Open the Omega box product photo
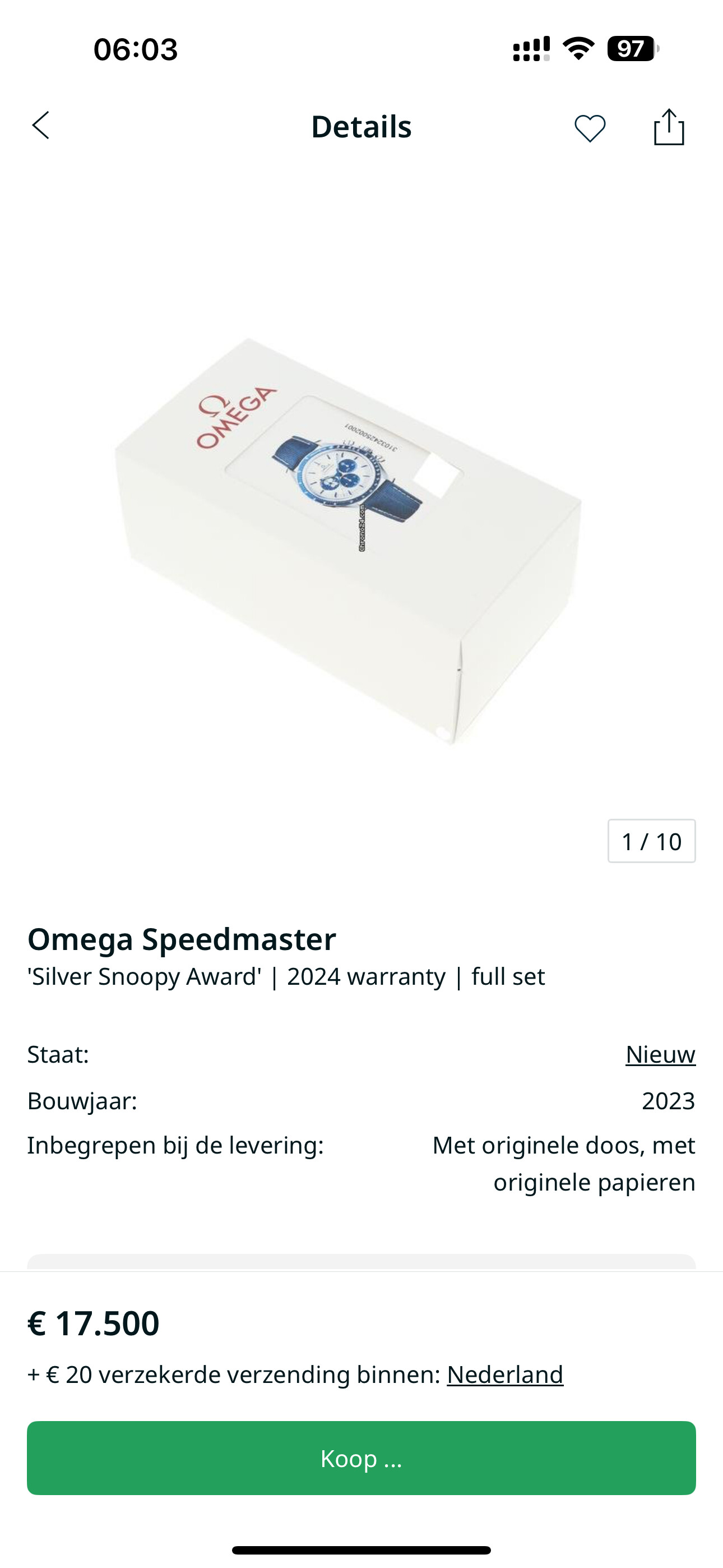 click(348, 540)
